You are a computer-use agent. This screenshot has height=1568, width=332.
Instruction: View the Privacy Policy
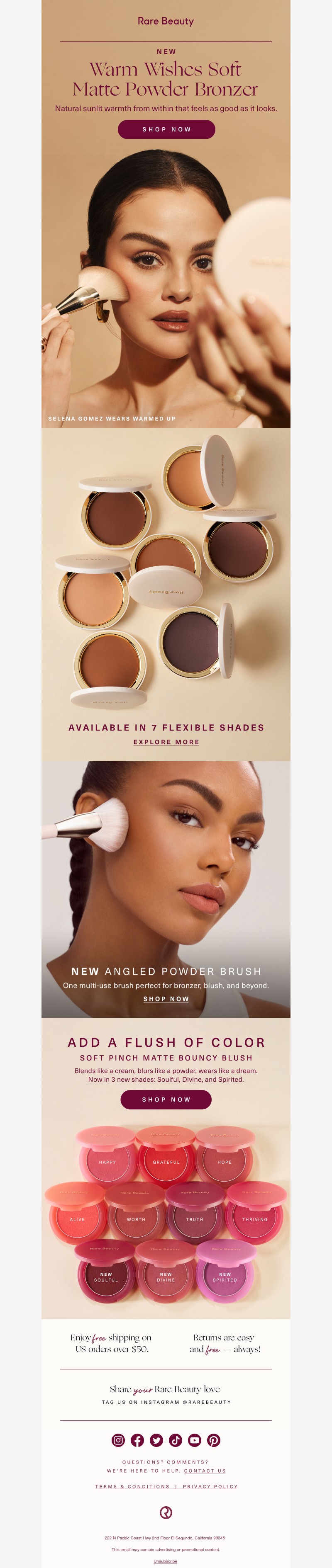[x=210, y=1486]
